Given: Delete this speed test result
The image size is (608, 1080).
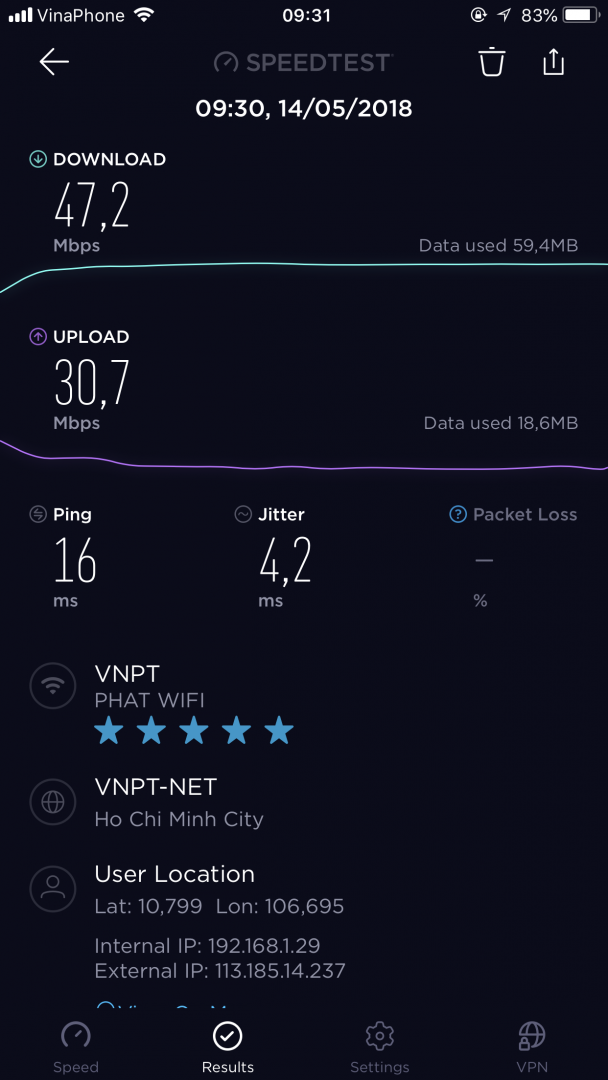Looking at the screenshot, I should (491, 62).
